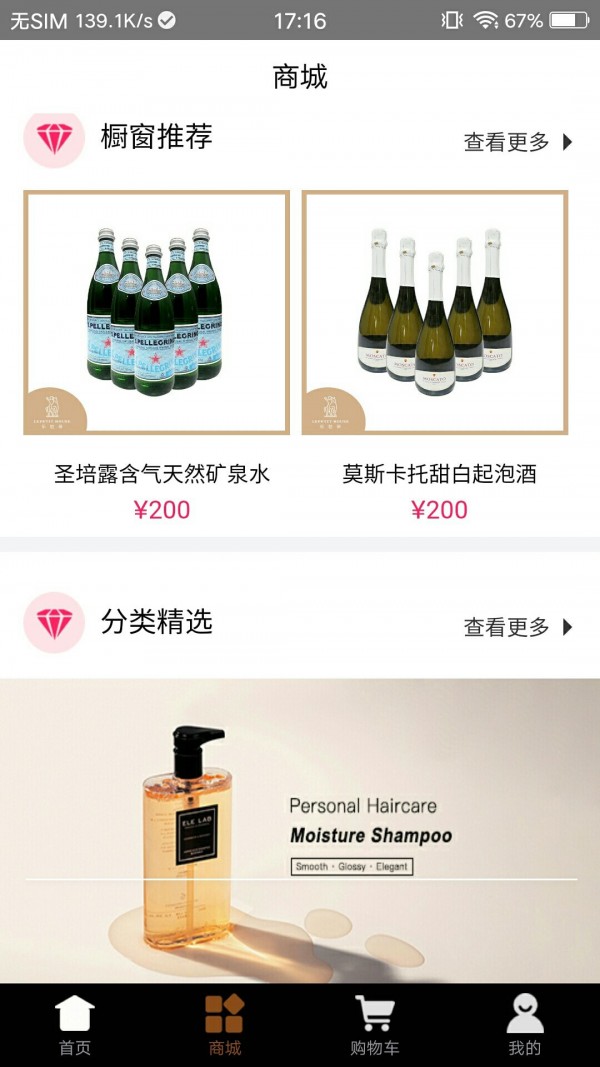Screen dimensions: 600x1067
Task: View more in 分类精选 section
Action: (517, 627)
